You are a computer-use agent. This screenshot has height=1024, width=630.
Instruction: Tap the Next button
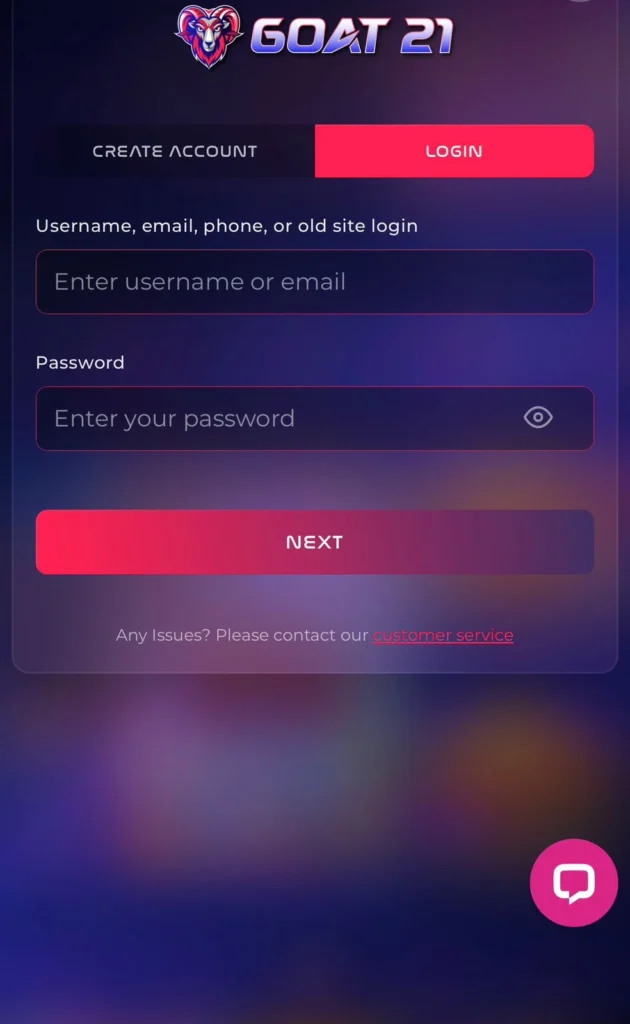tap(315, 542)
